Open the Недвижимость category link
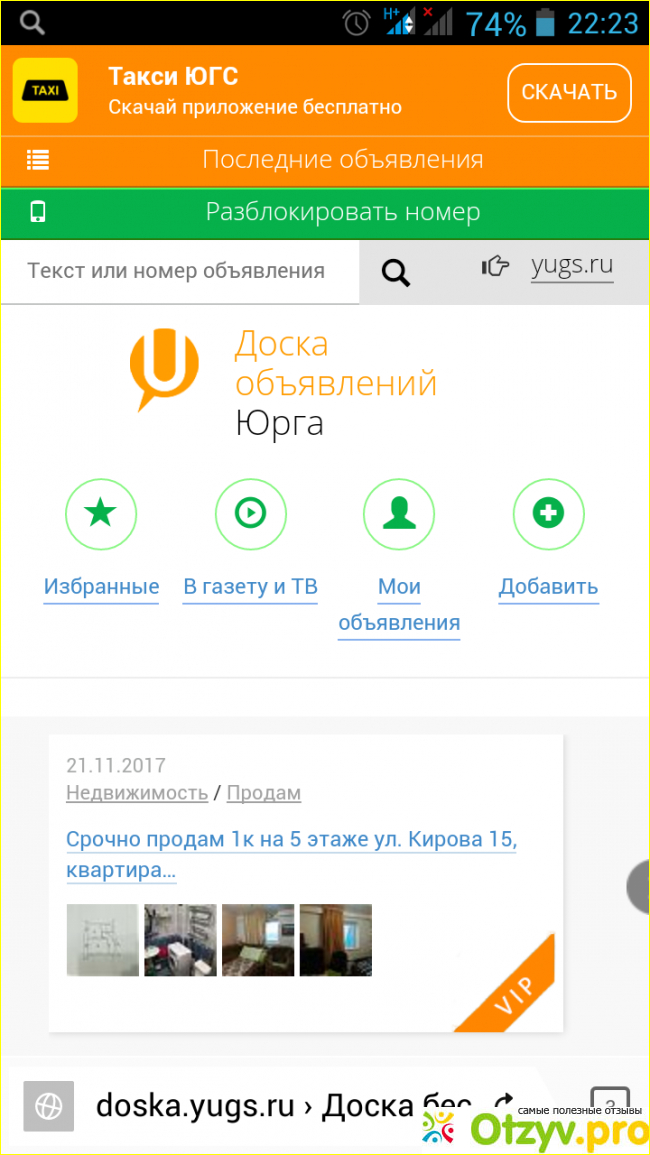Viewport: 650px width, 1155px height. (137, 793)
